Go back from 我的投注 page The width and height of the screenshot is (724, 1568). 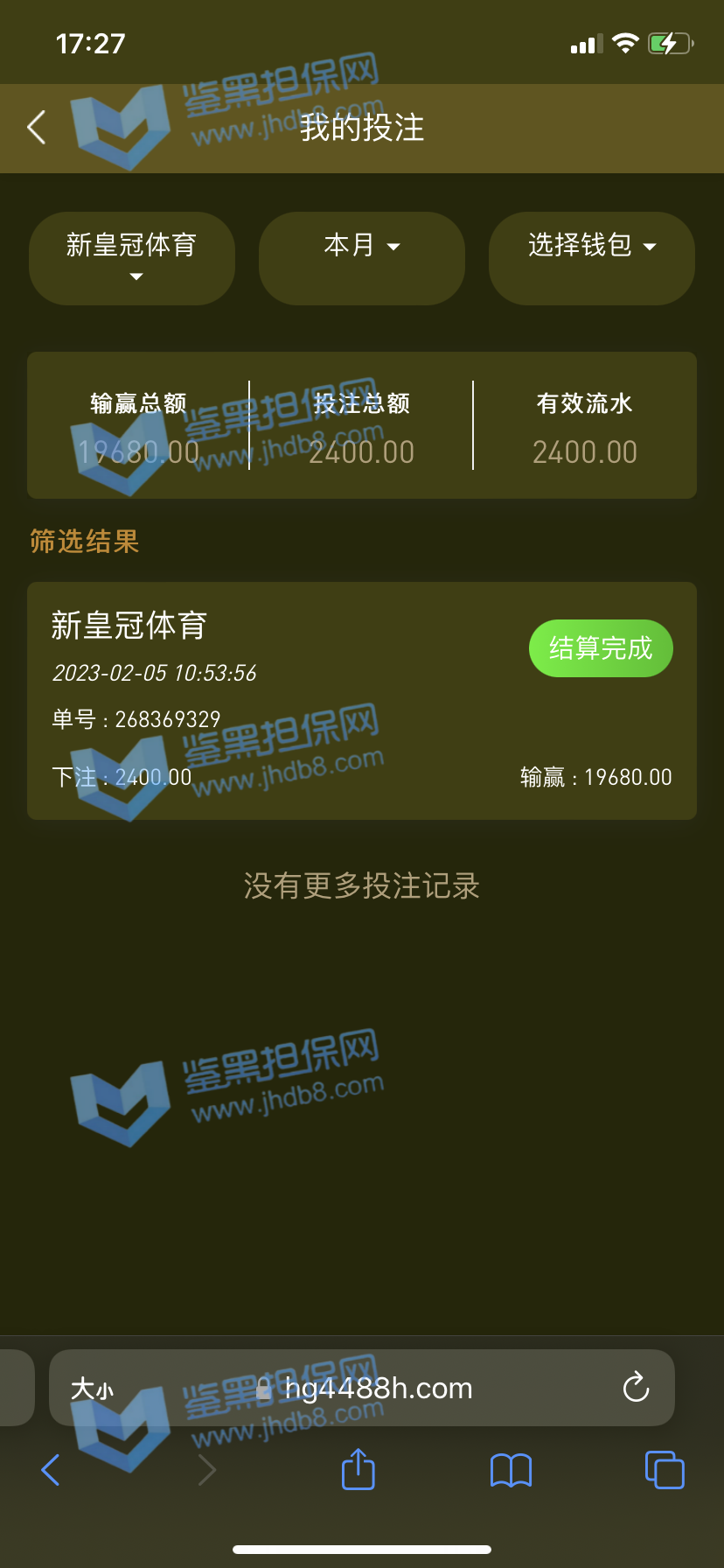click(x=37, y=128)
